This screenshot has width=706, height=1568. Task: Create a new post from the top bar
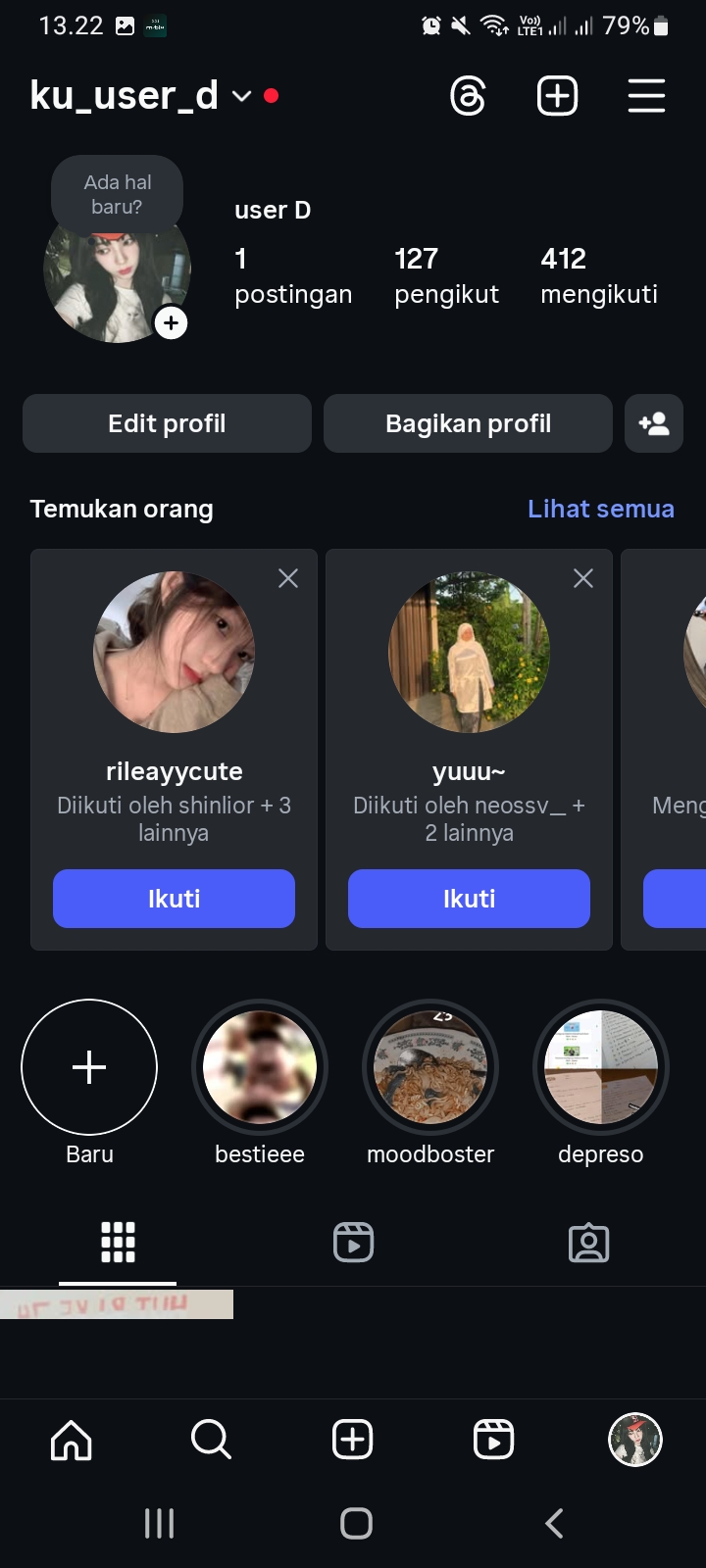pos(557,96)
